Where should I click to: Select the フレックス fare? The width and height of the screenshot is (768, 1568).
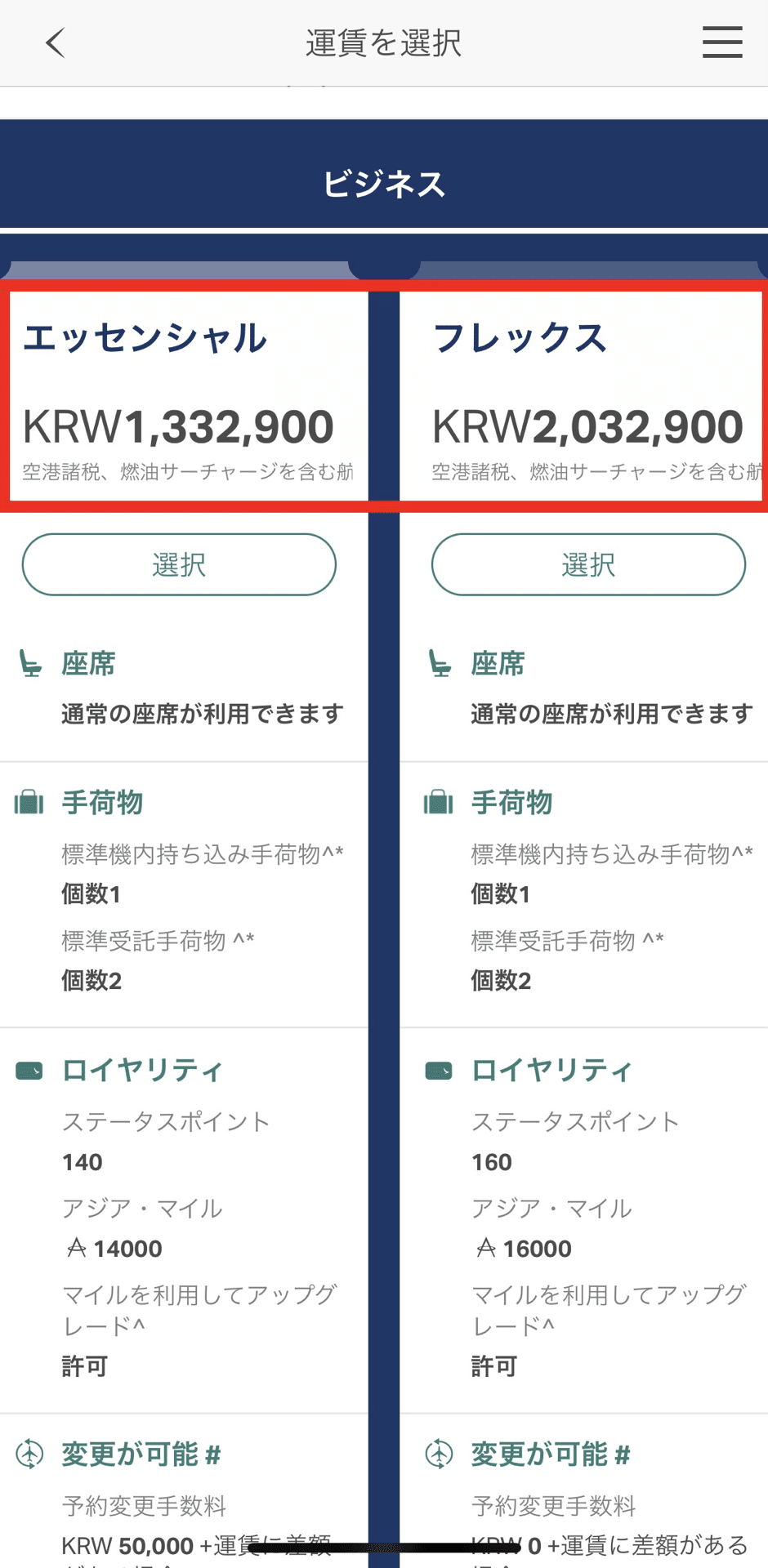click(588, 564)
